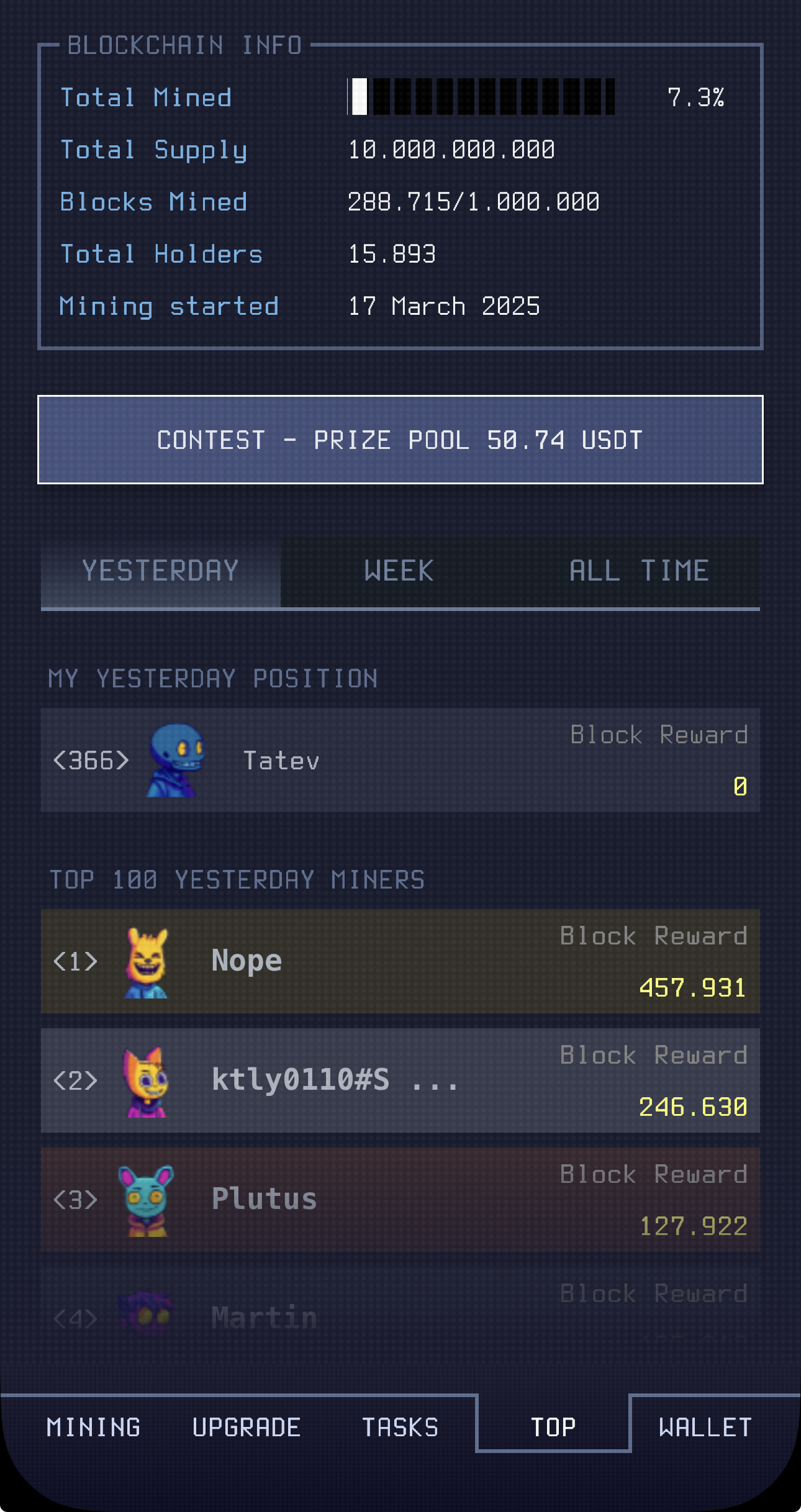Go to the Mining tab
The width and height of the screenshot is (801, 1512).
(x=94, y=1427)
